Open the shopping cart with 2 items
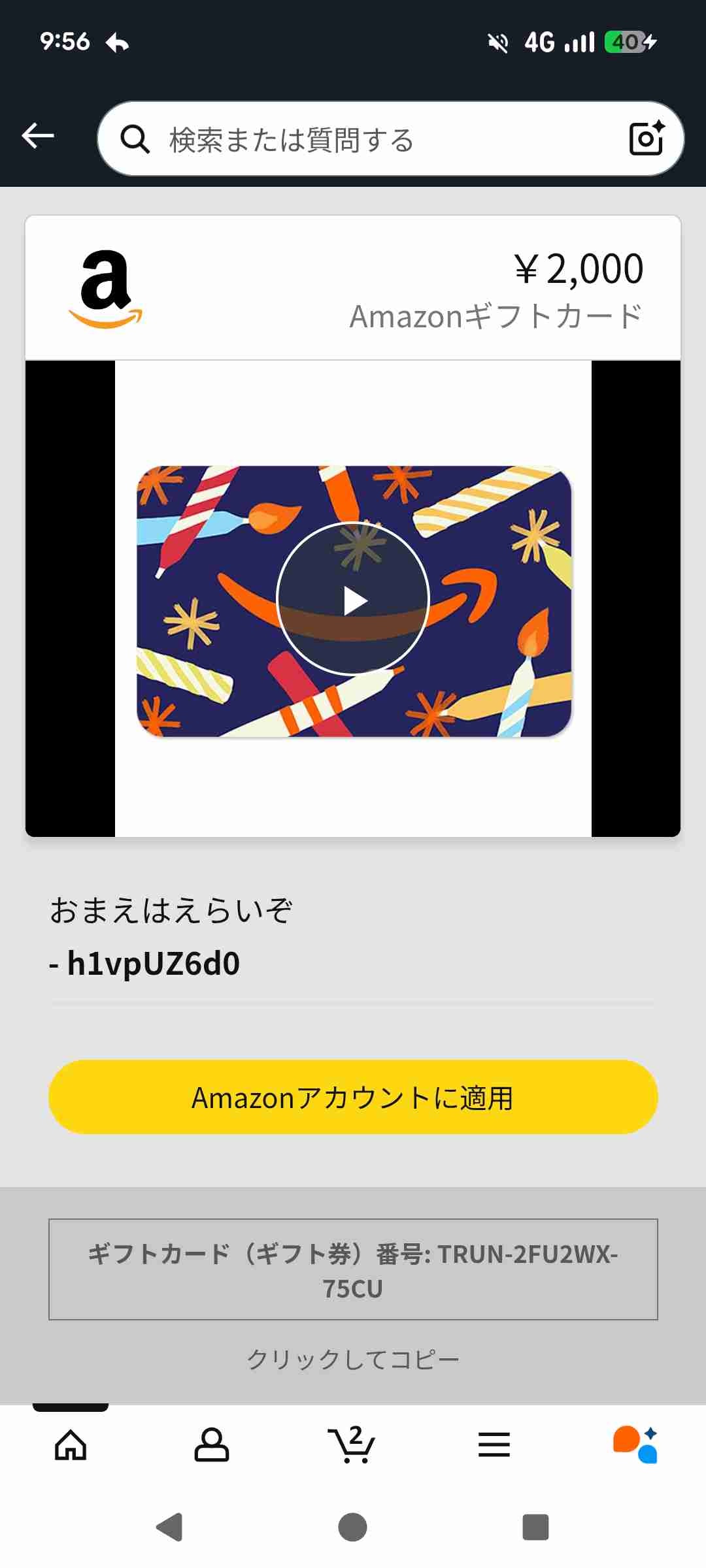 (x=353, y=1445)
